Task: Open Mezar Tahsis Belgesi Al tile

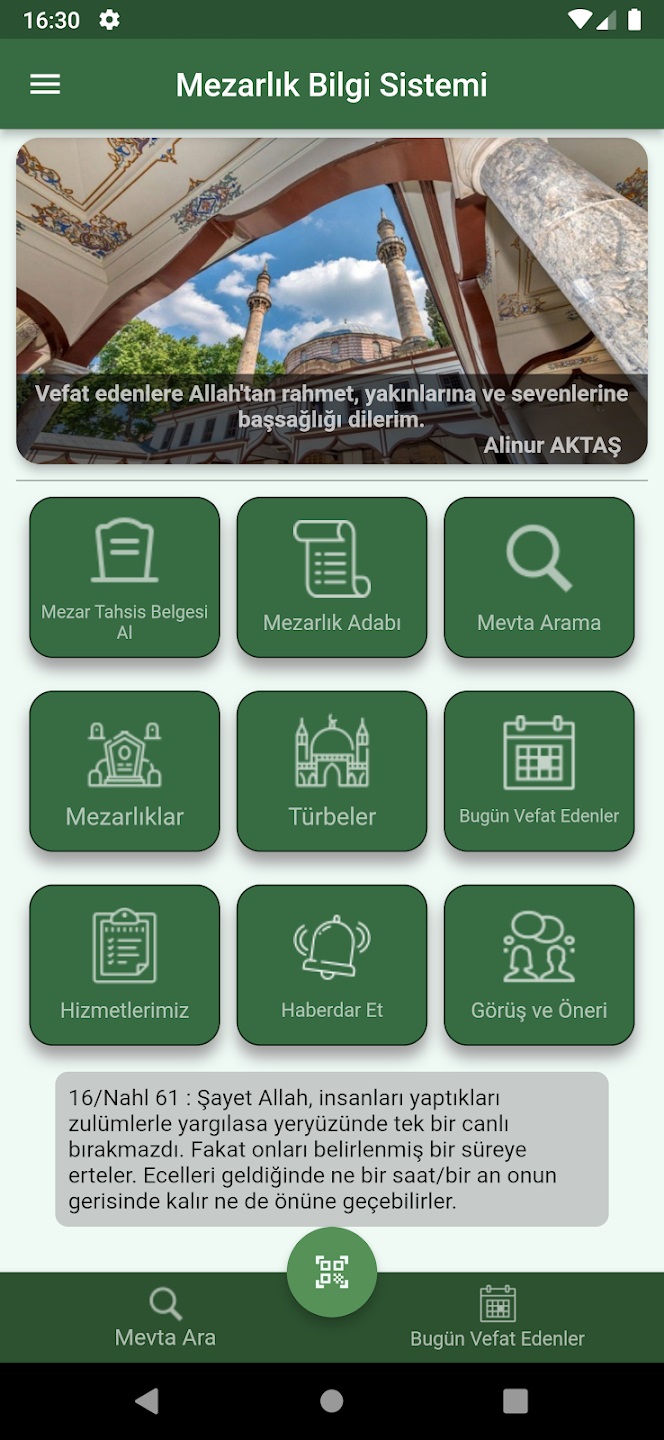Action: [125, 578]
